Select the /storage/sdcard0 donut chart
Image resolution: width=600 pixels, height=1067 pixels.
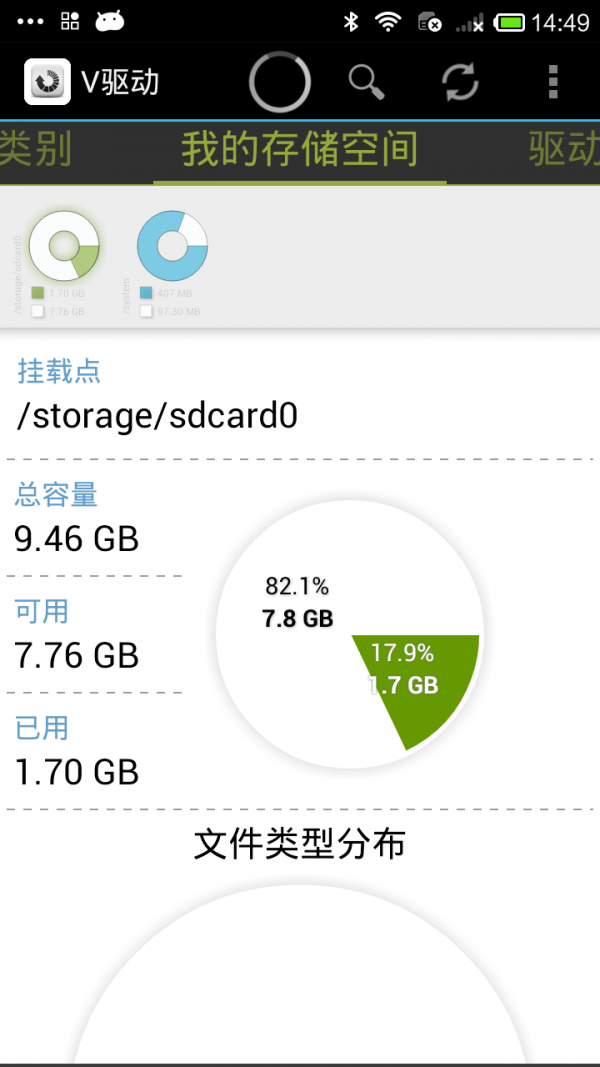[65, 246]
